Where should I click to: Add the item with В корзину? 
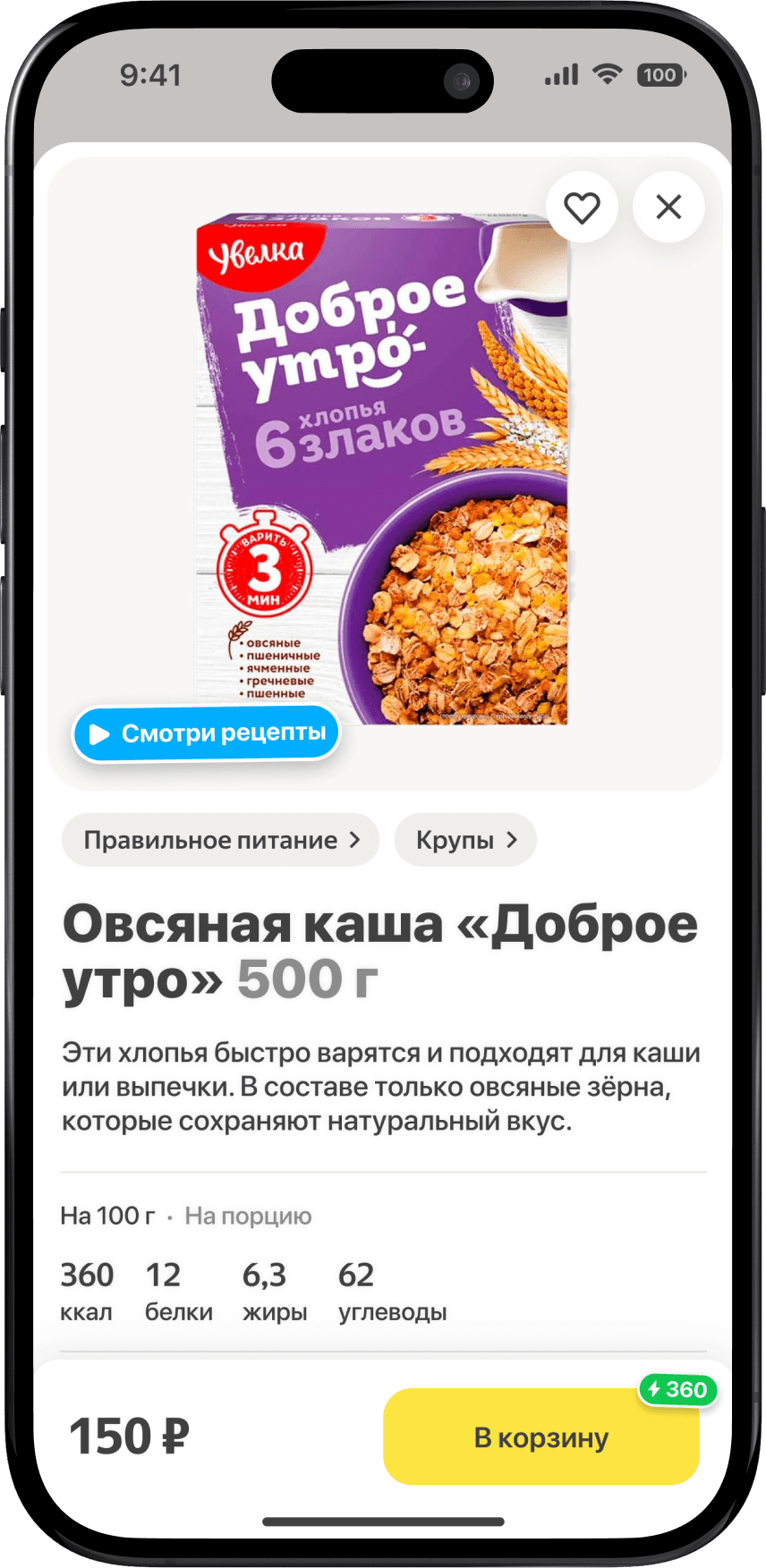point(540,1437)
